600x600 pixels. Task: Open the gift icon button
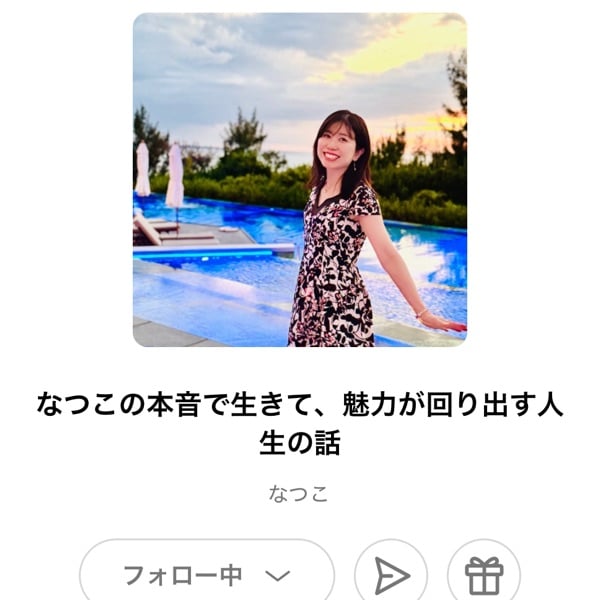(484, 575)
